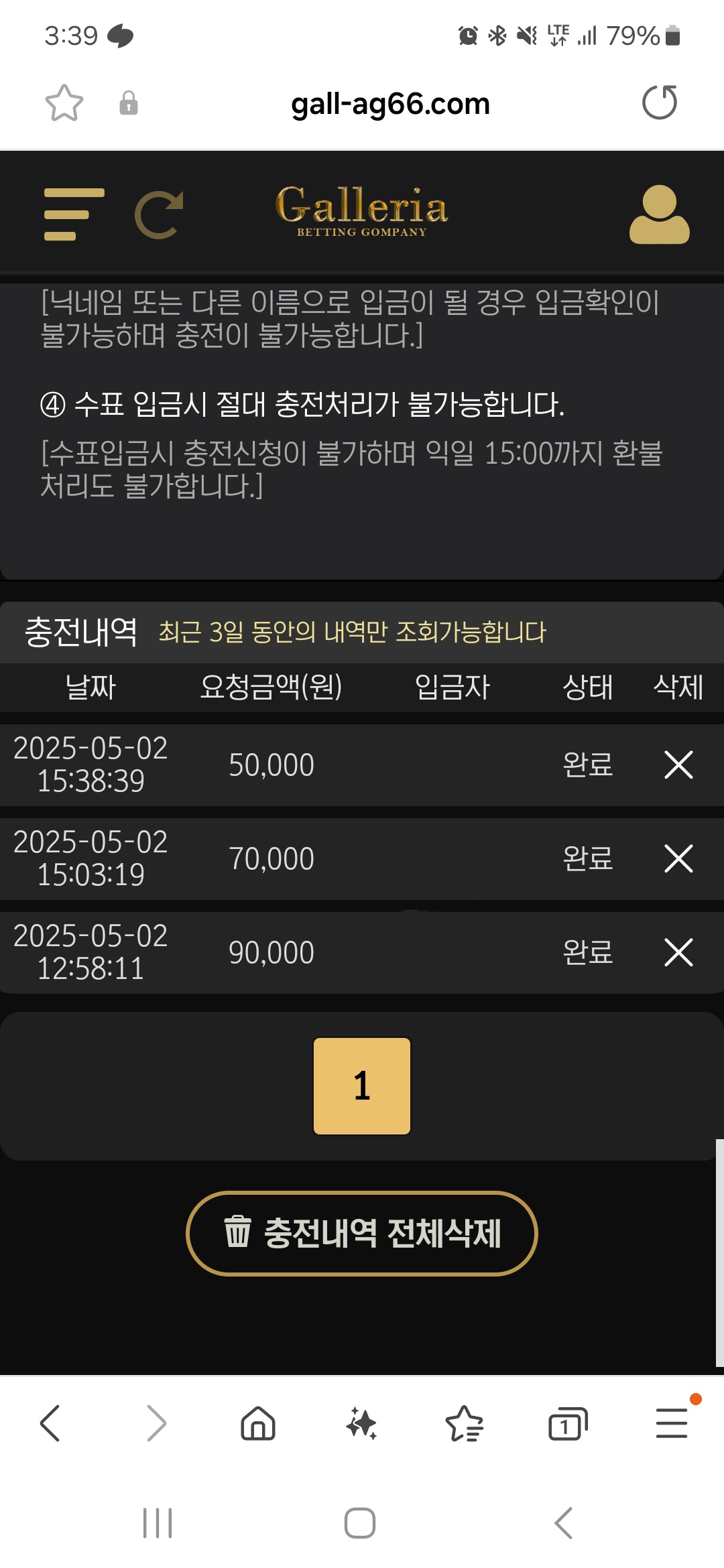The width and height of the screenshot is (724, 1568).
Task: Open the user profile icon
Action: tap(659, 214)
